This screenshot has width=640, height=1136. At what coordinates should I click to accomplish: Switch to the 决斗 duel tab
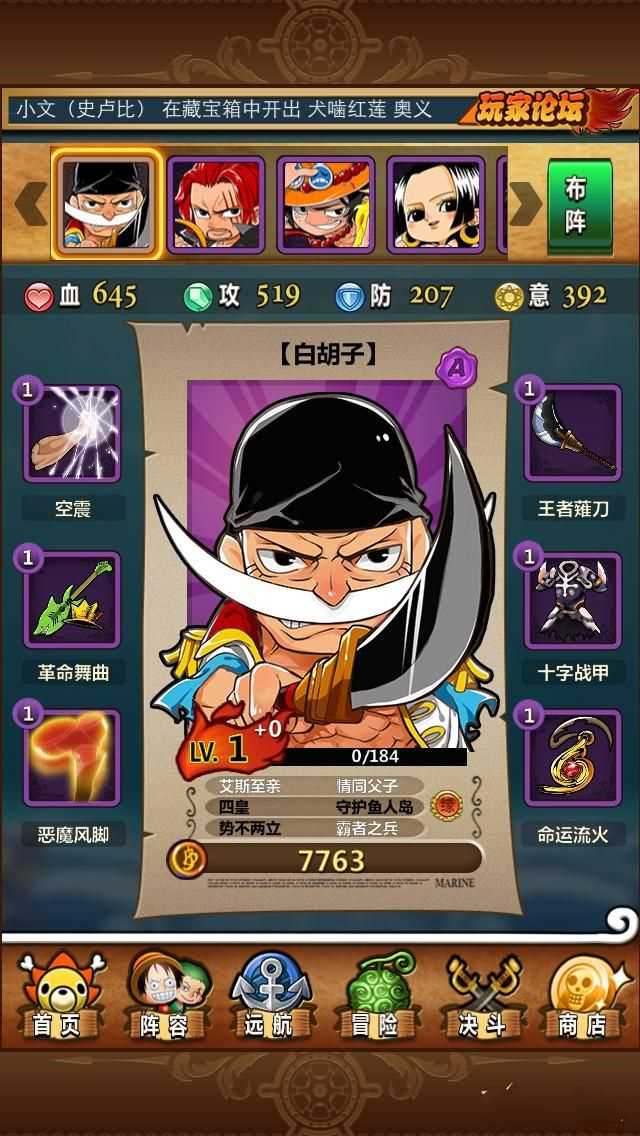480,997
